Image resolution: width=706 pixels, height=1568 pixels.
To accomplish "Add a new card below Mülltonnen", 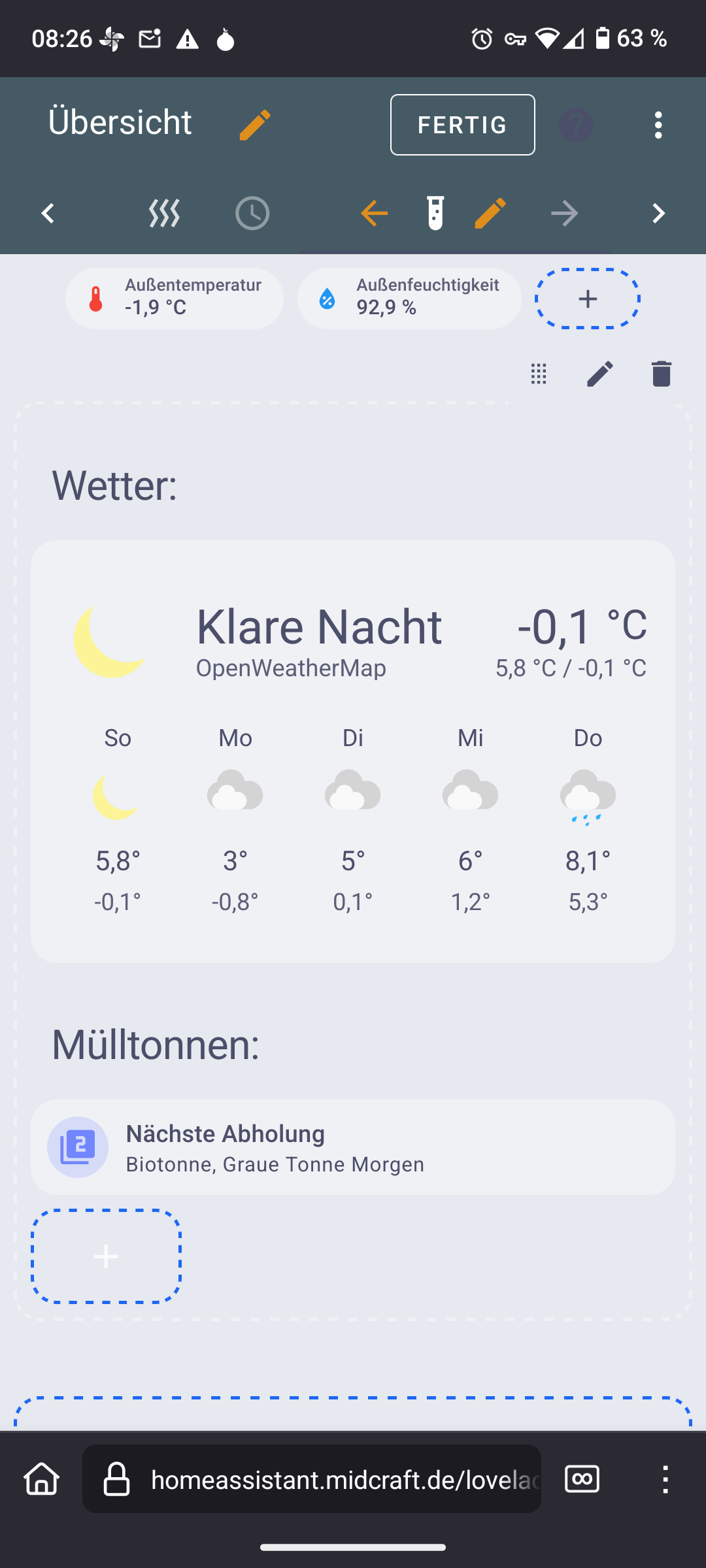I will pyautogui.click(x=106, y=1256).
